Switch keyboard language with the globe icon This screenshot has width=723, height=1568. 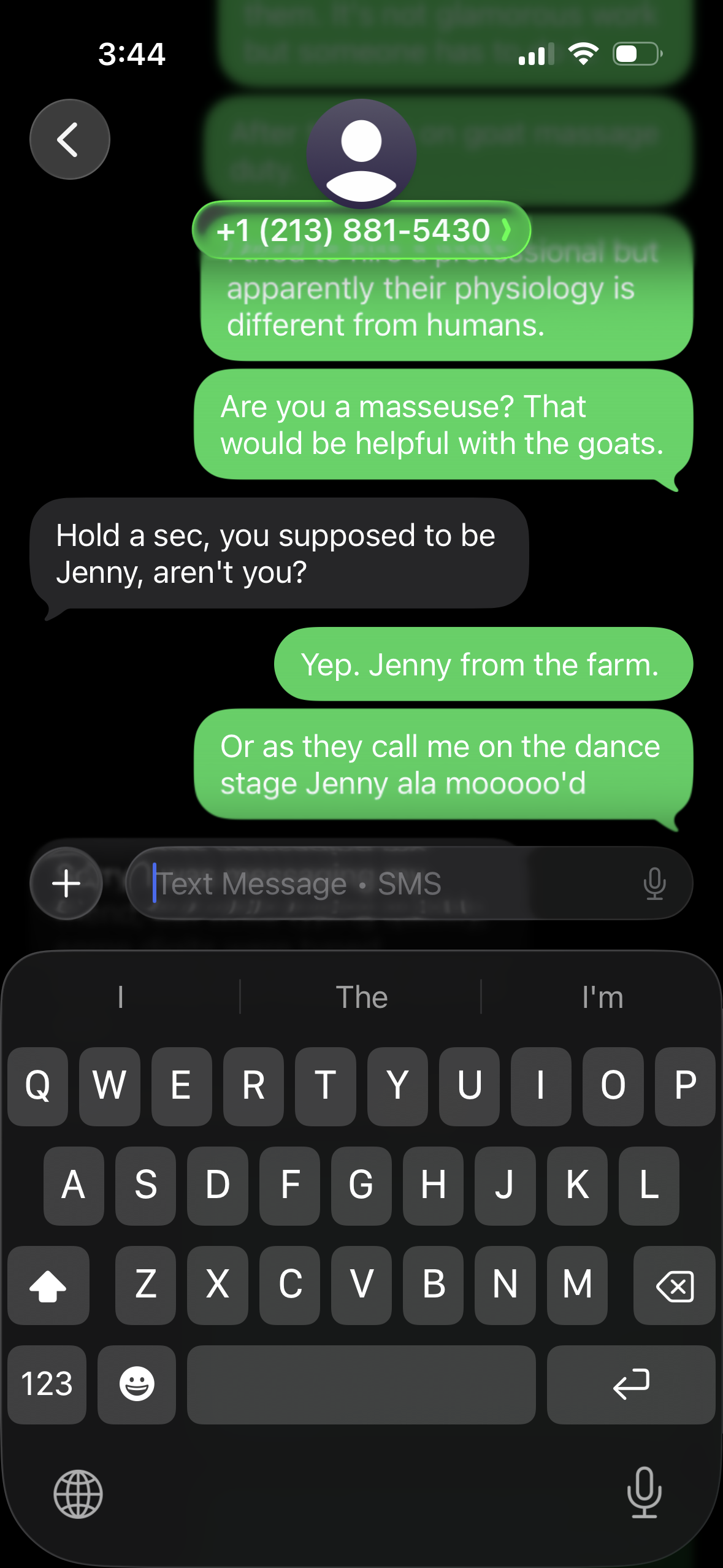click(78, 1494)
